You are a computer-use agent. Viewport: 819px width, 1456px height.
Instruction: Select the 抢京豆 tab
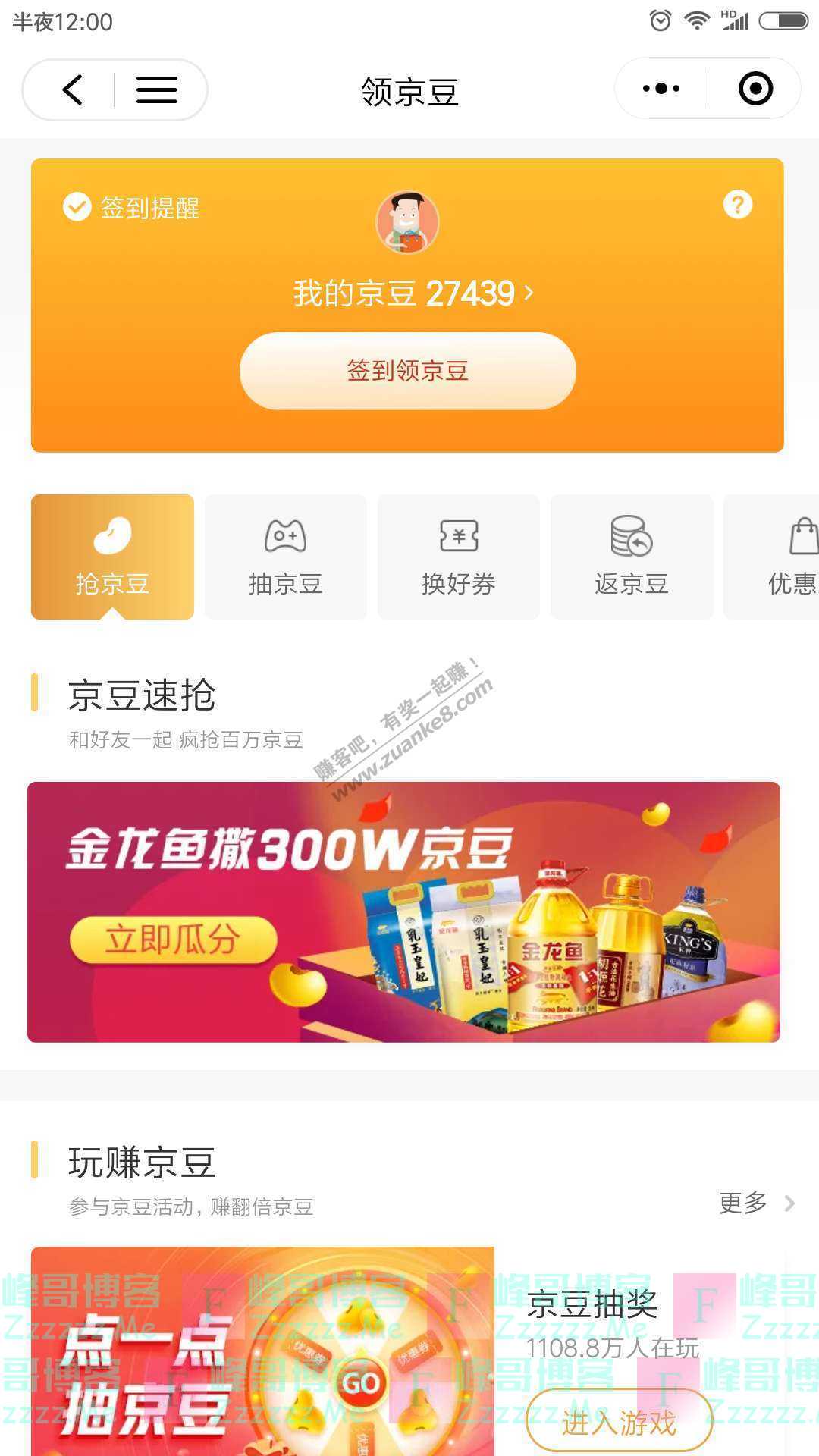pyautogui.click(x=112, y=557)
